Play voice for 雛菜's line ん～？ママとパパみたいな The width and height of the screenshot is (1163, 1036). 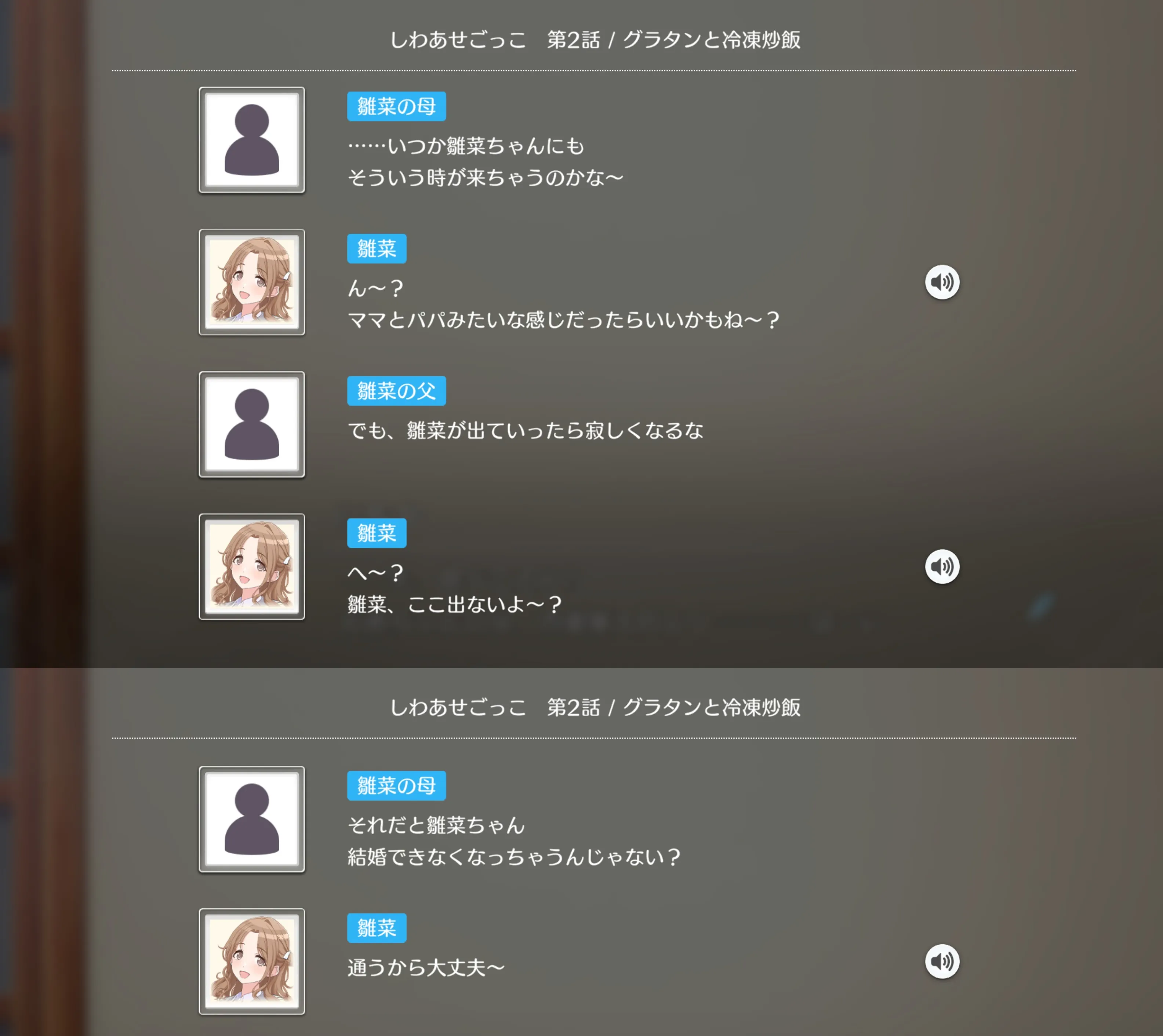tap(941, 282)
